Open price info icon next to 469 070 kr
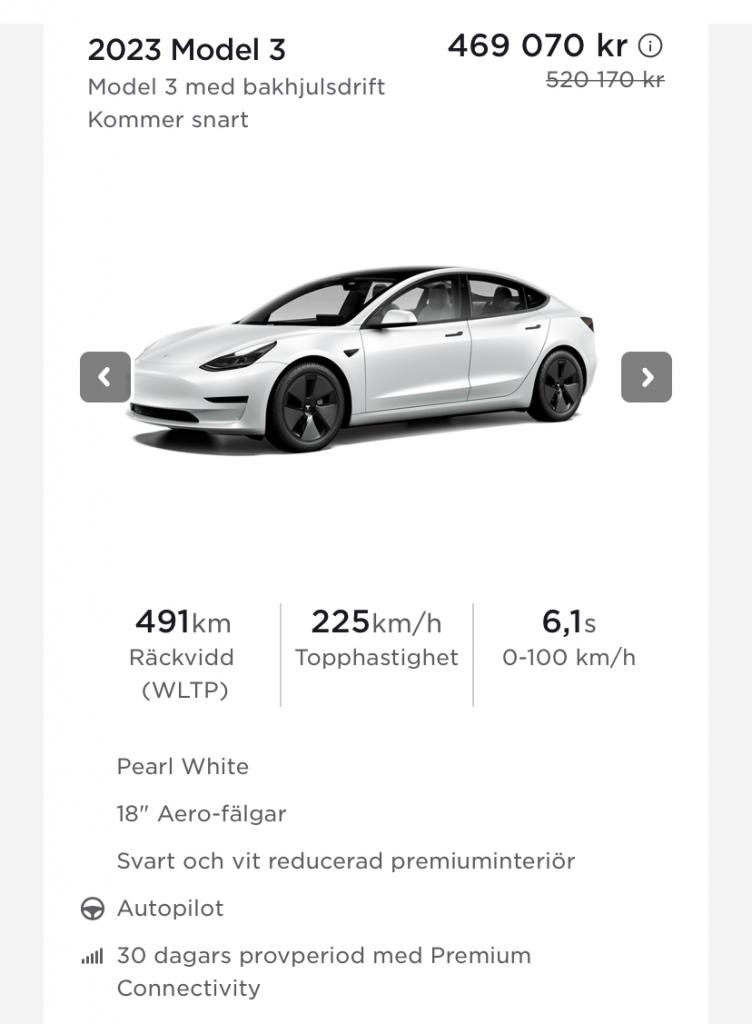The width and height of the screenshot is (752, 1024). pyautogui.click(x=651, y=46)
